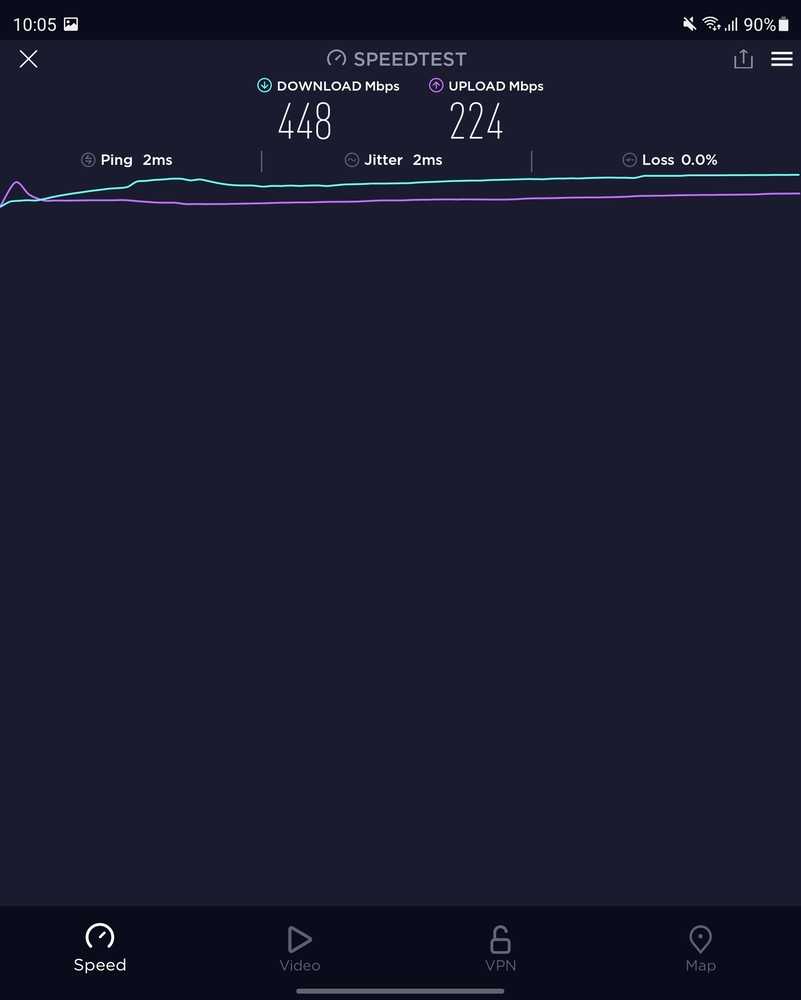Screen dimensions: 801x1000
Task: Switch to the Video tab
Action: 300,947
